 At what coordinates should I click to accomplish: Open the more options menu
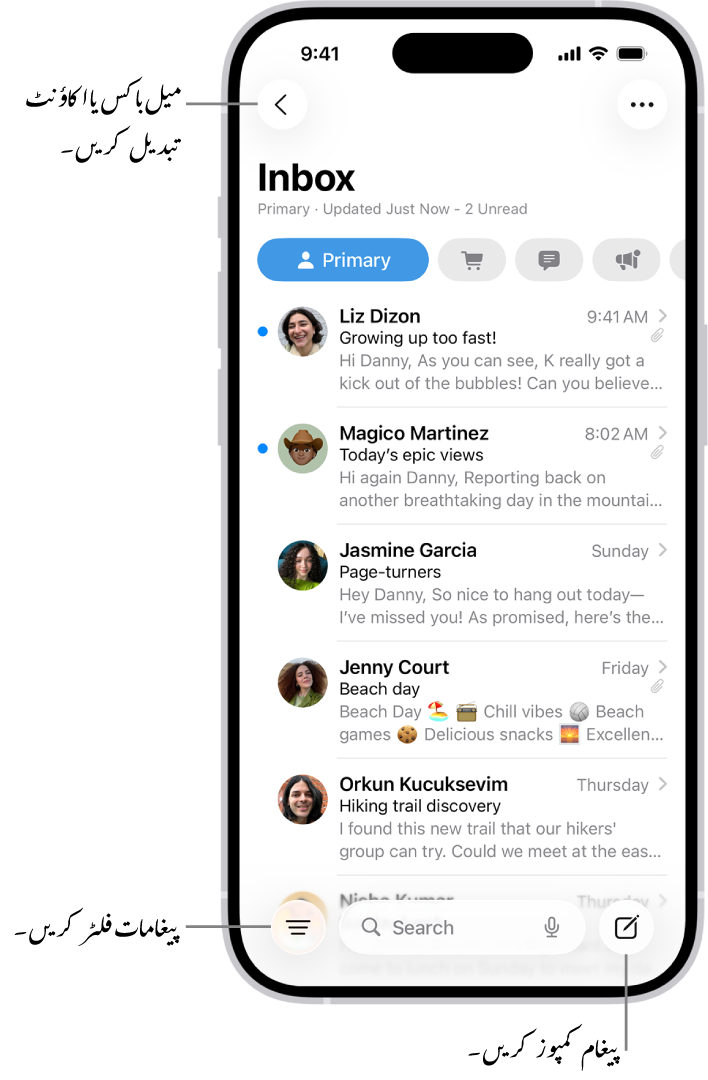point(641,105)
